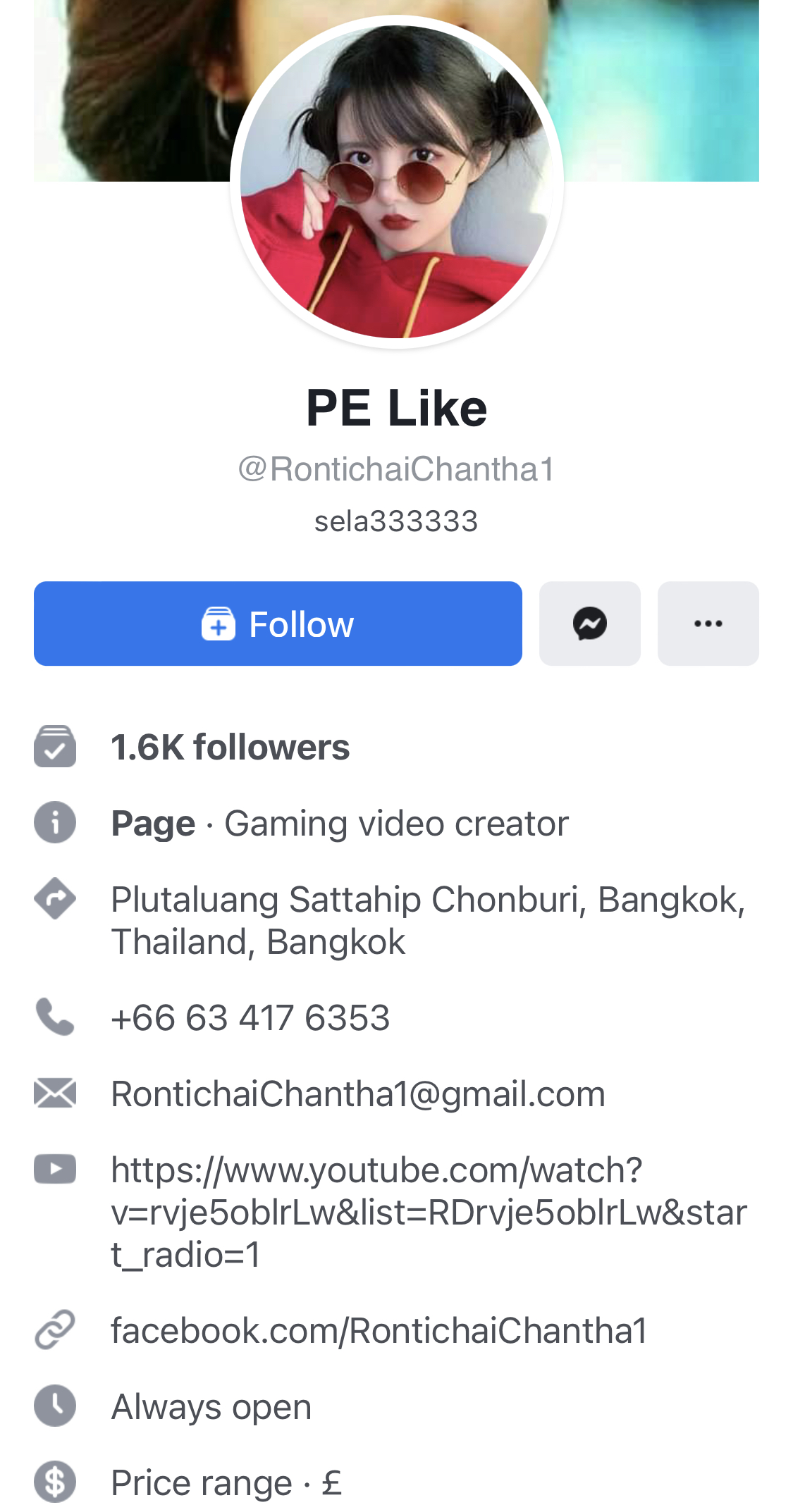
Task: Message PE Like via Messenger
Action: tap(589, 624)
